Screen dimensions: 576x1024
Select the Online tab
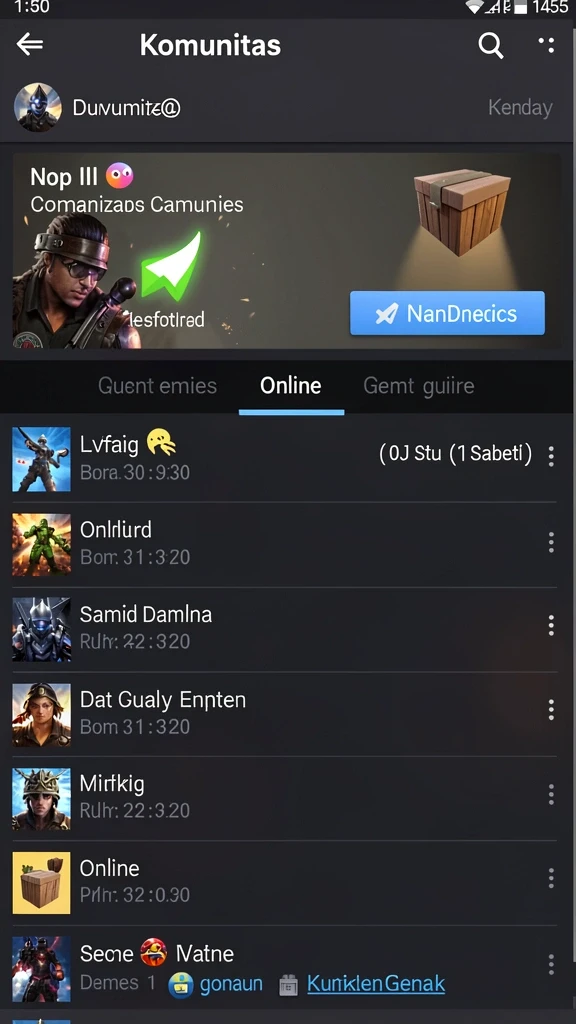click(291, 385)
